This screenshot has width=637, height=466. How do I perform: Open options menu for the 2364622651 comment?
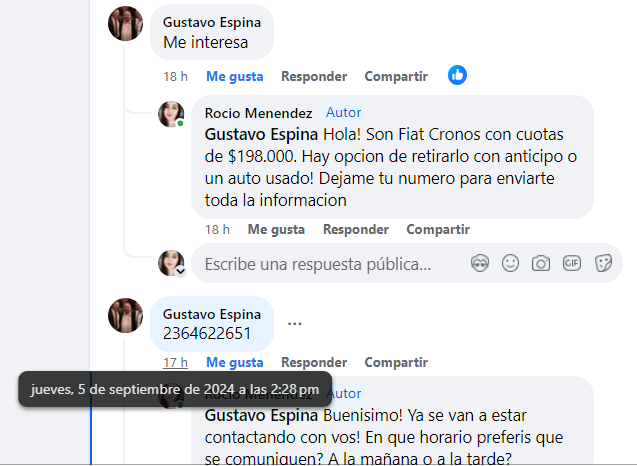pyautogui.click(x=294, y=323)
